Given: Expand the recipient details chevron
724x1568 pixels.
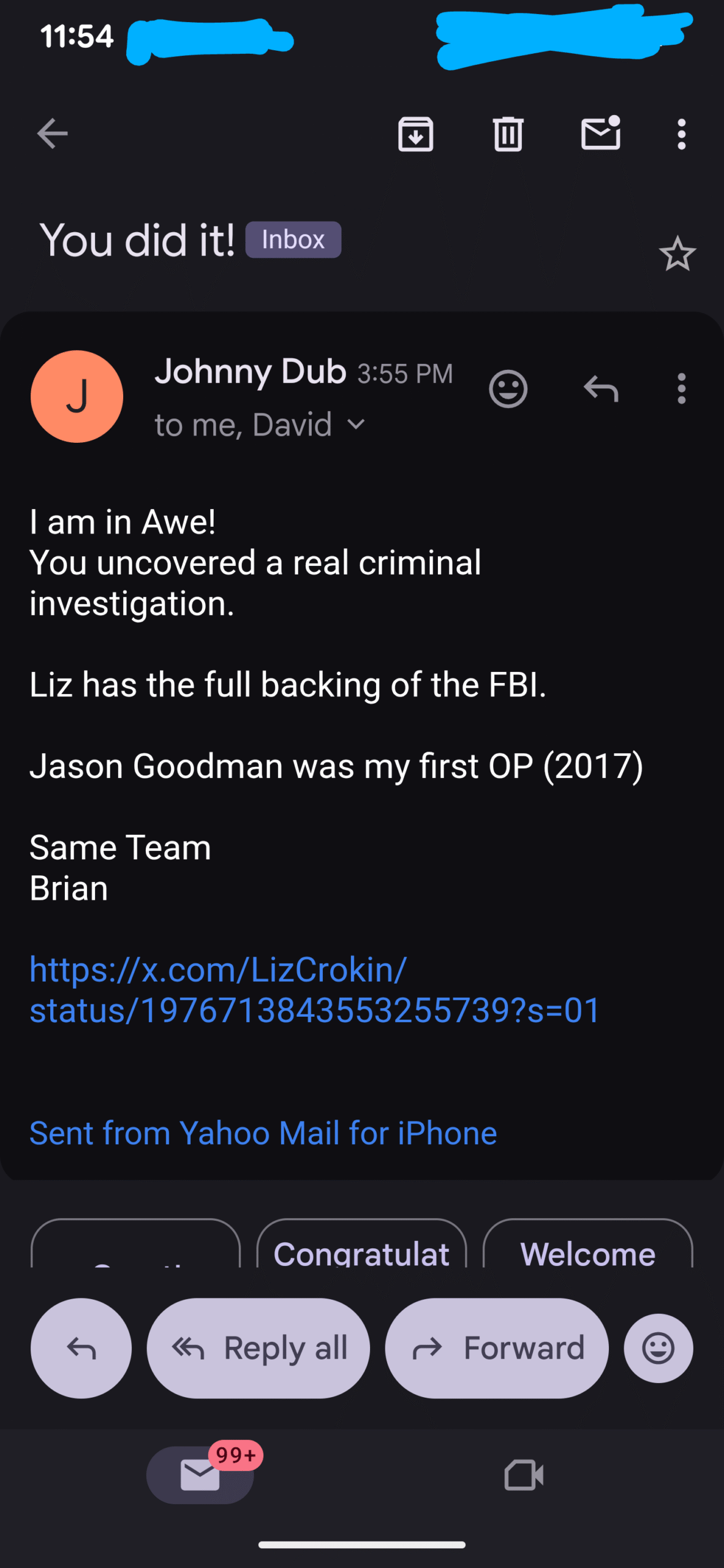Looking at the screenshot, I should click(x=356, y=424).
